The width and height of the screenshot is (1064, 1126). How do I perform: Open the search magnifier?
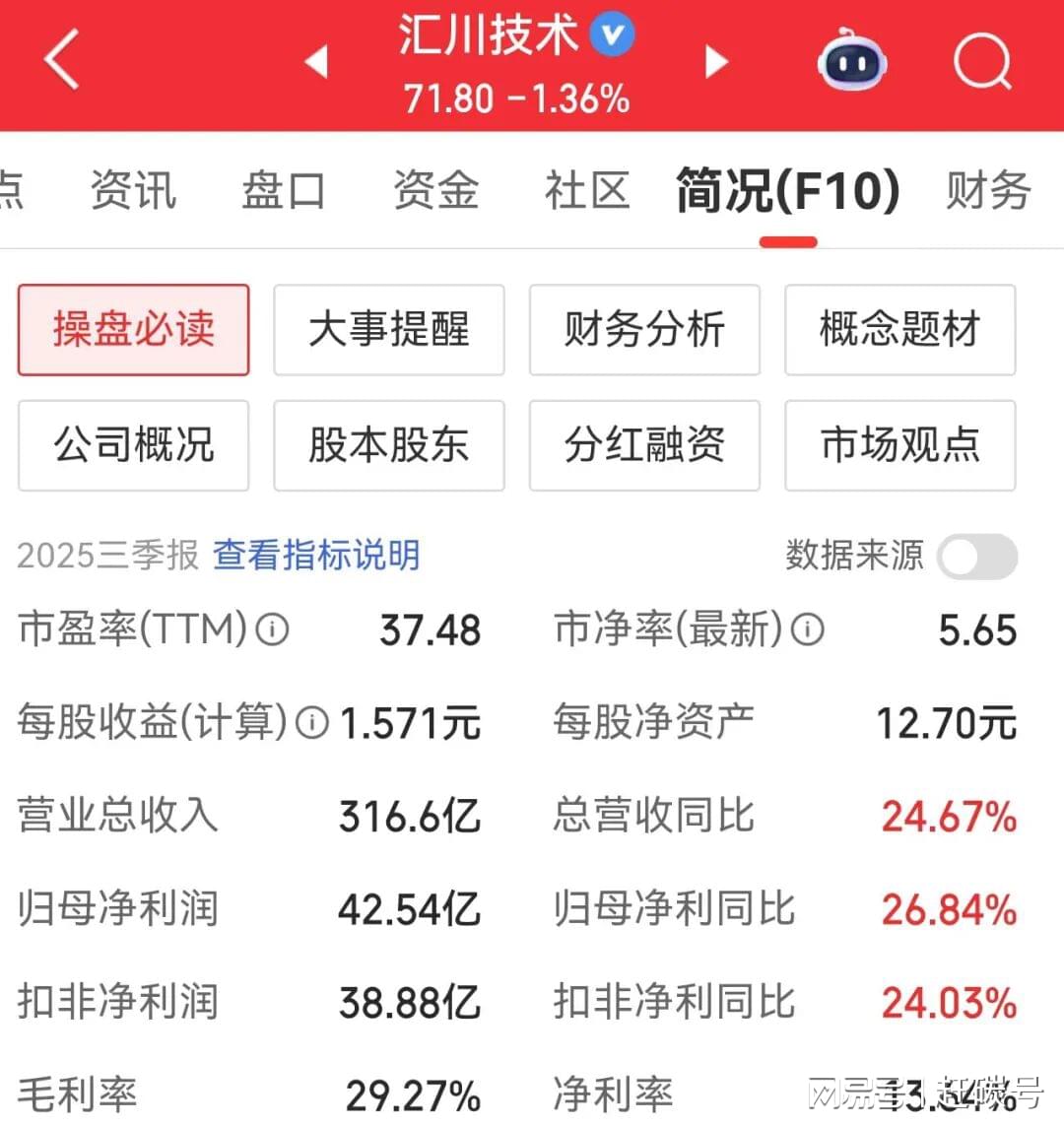(x=982, y=62)
